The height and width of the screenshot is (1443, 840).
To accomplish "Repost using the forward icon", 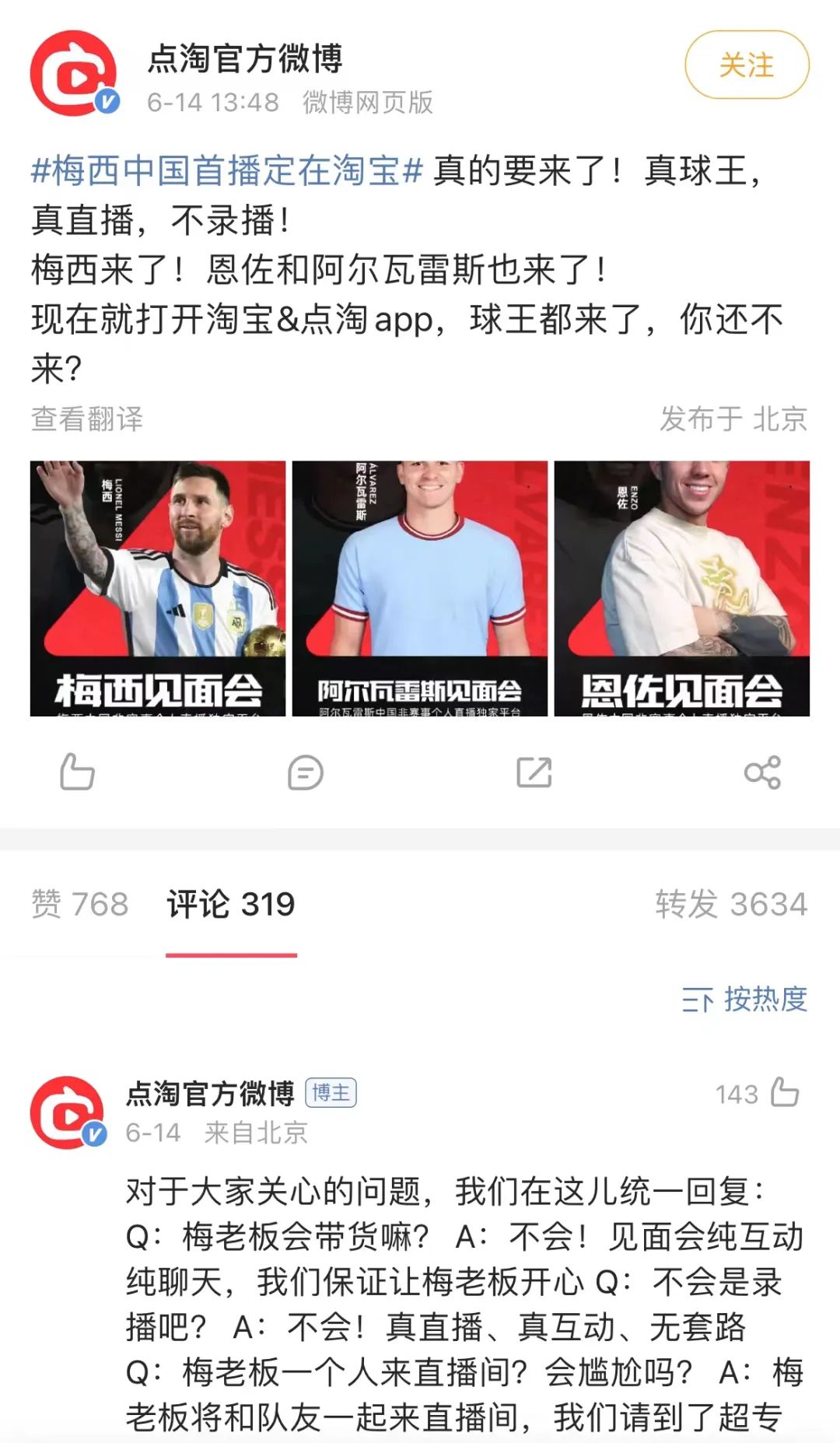I will click(x=534, y=772).
